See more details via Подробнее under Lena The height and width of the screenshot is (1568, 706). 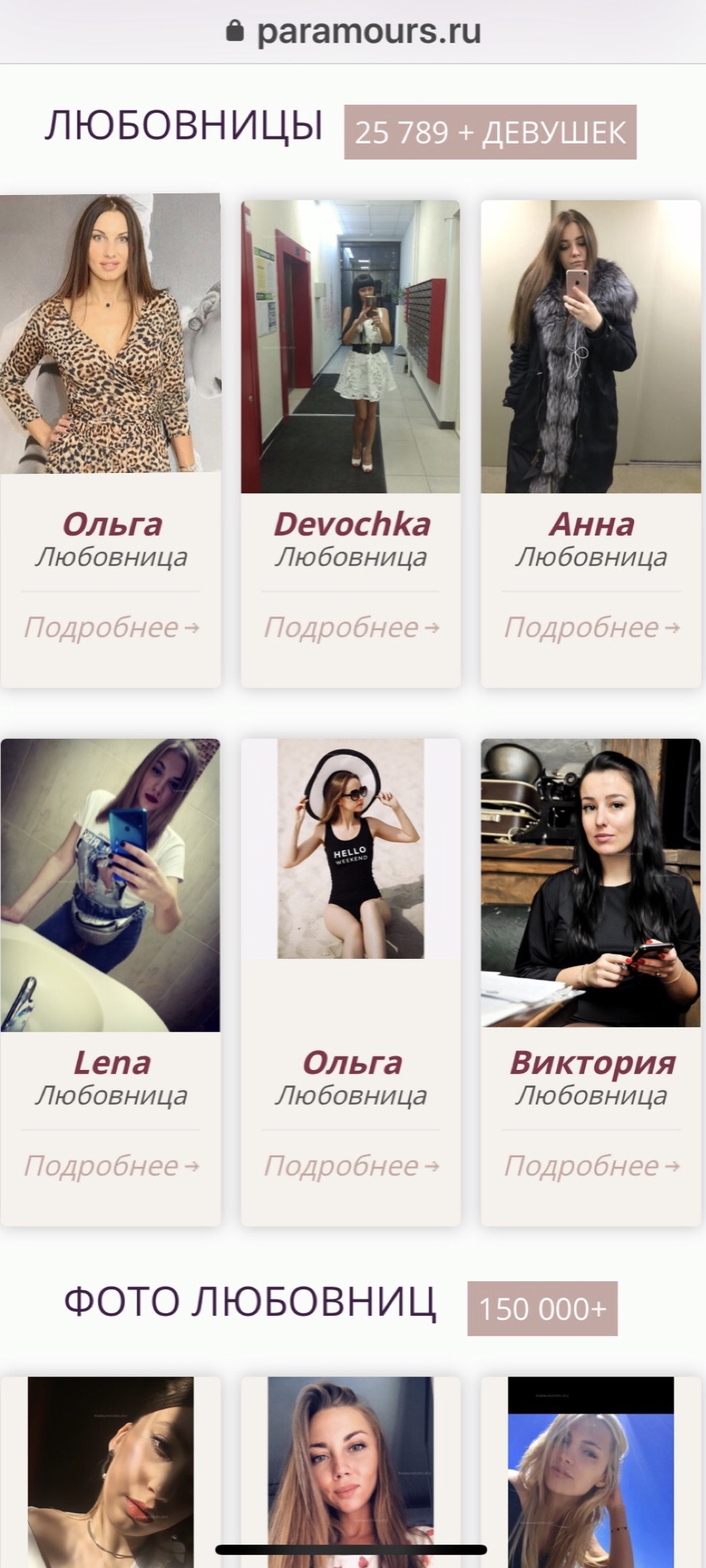click(x=110, y=1166)
